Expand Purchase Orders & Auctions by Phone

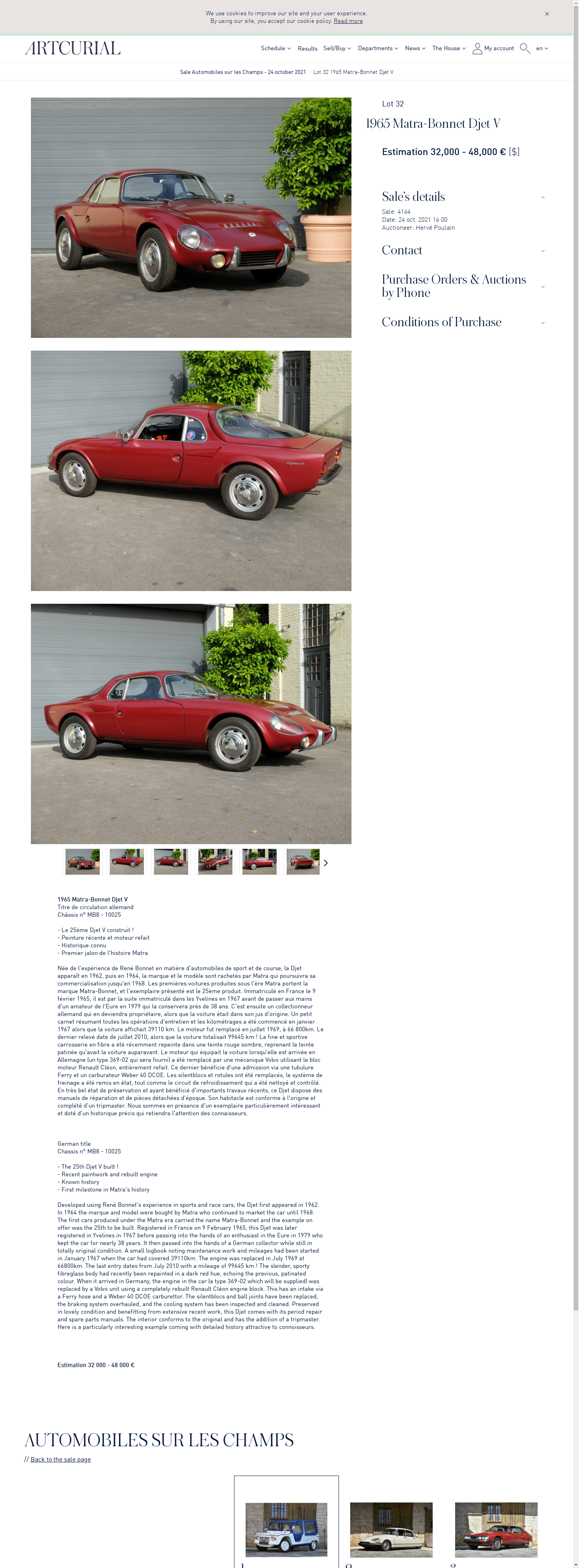point(542,287)
